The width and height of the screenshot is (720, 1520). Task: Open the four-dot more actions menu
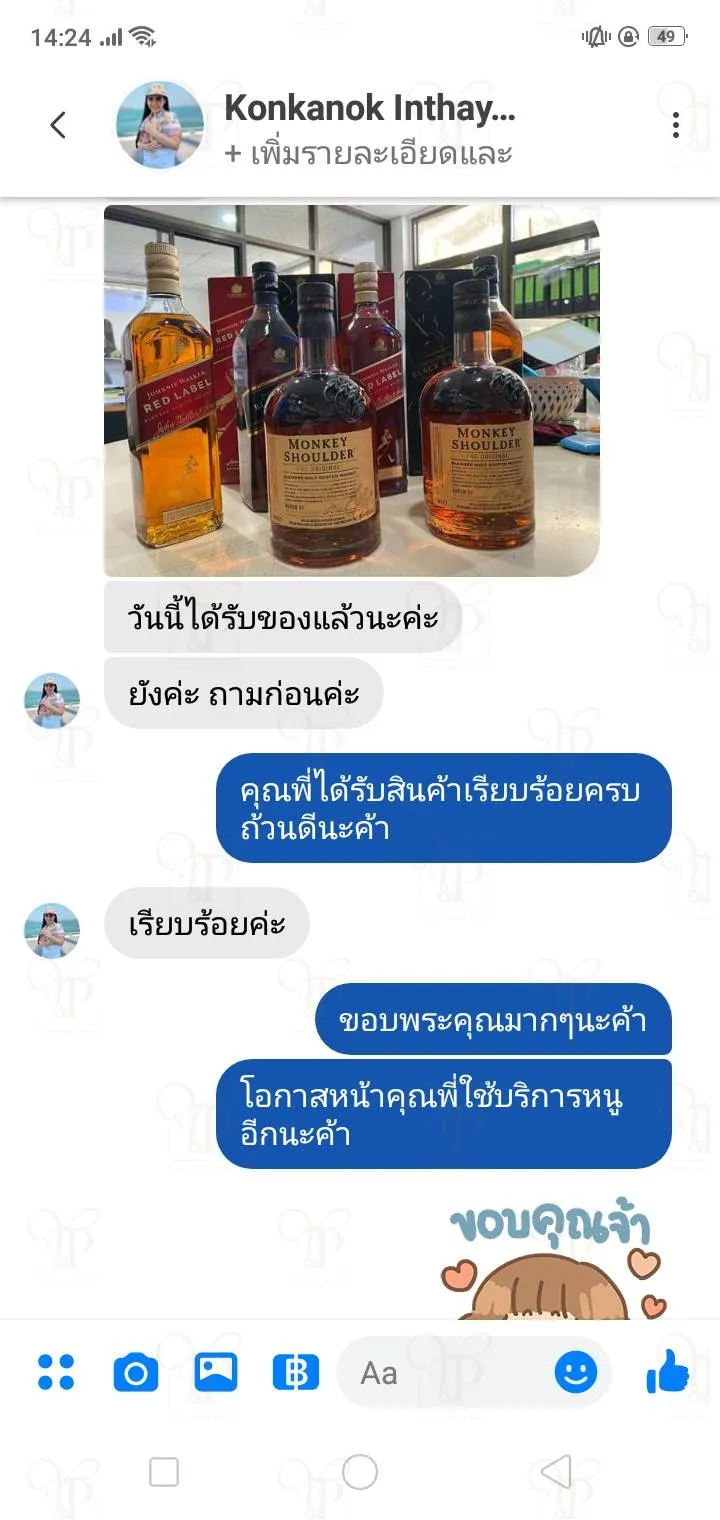pyautogui.click(x=56, y=1372)
